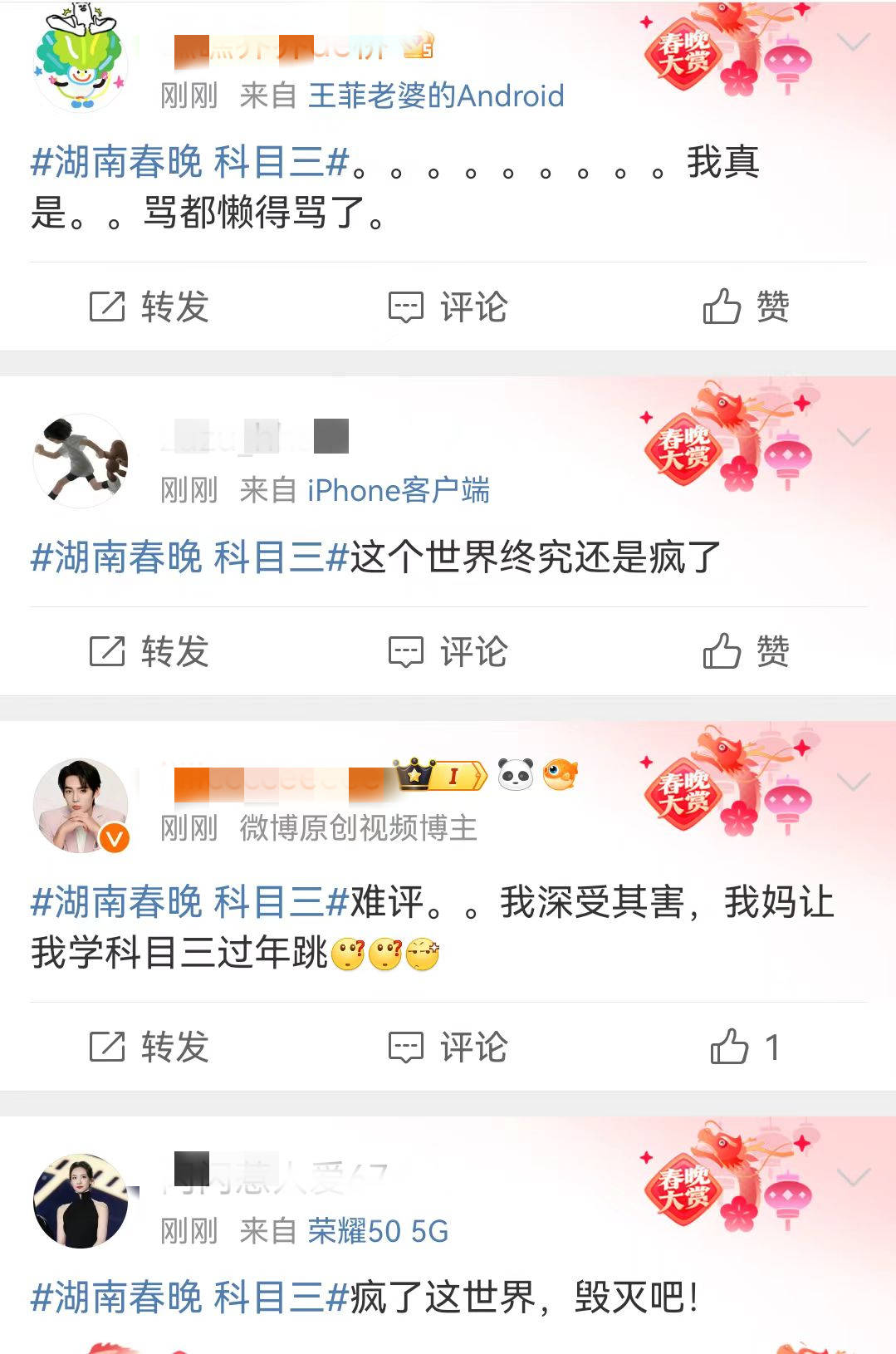The image size is (896, 1354).
Task: Comment on the '骂都懒得骂了' post
Action: pyautogui.click(x=448, y=307)
